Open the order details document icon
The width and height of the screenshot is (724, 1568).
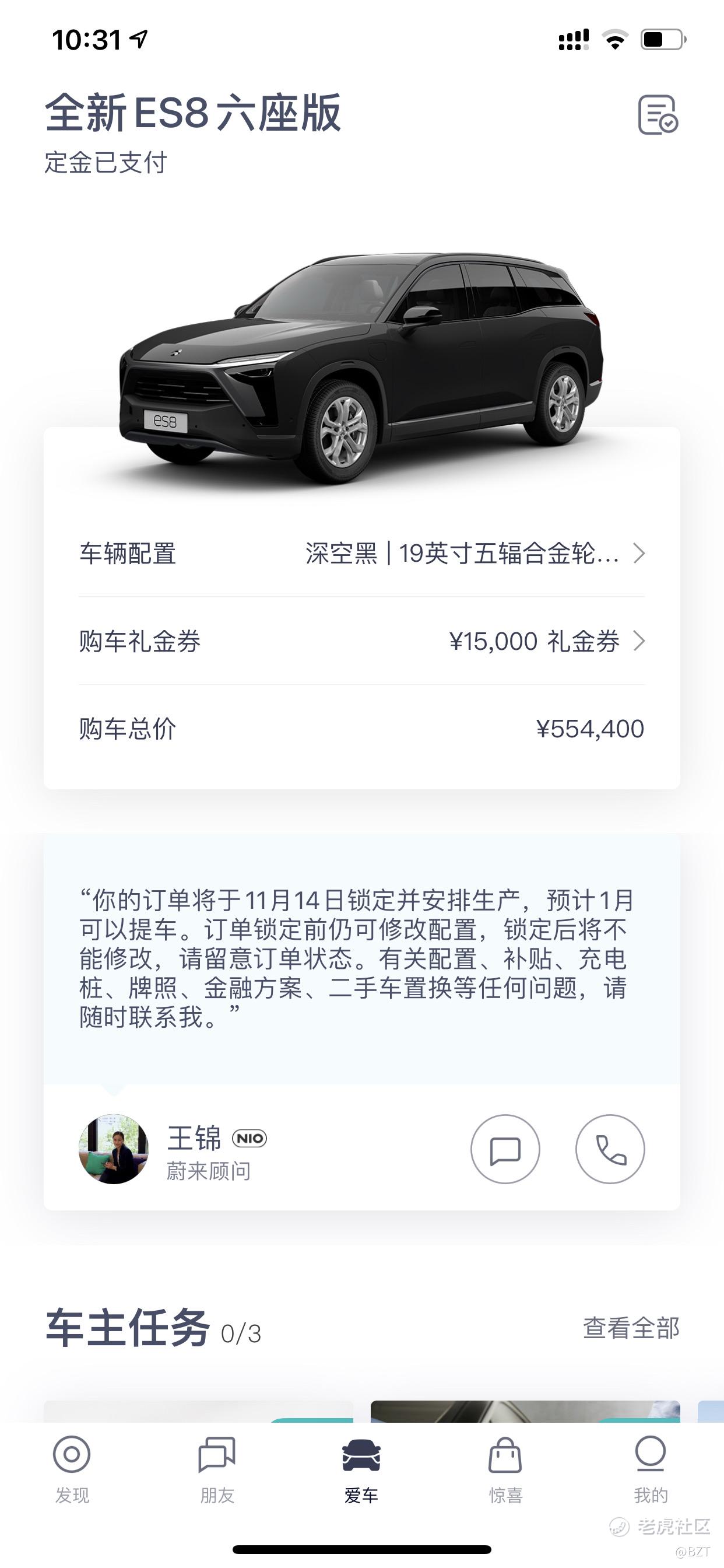click(658, 114)
